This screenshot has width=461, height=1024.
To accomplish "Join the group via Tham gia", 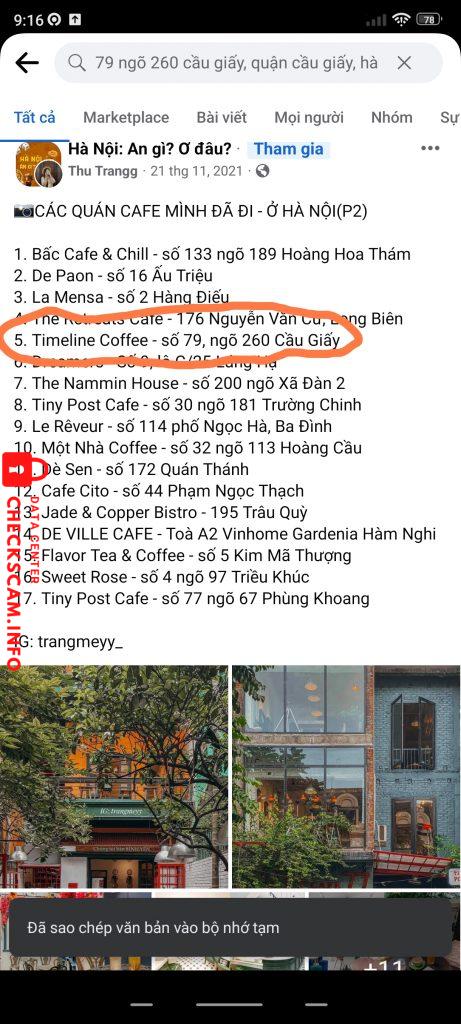I will (289, 149).
